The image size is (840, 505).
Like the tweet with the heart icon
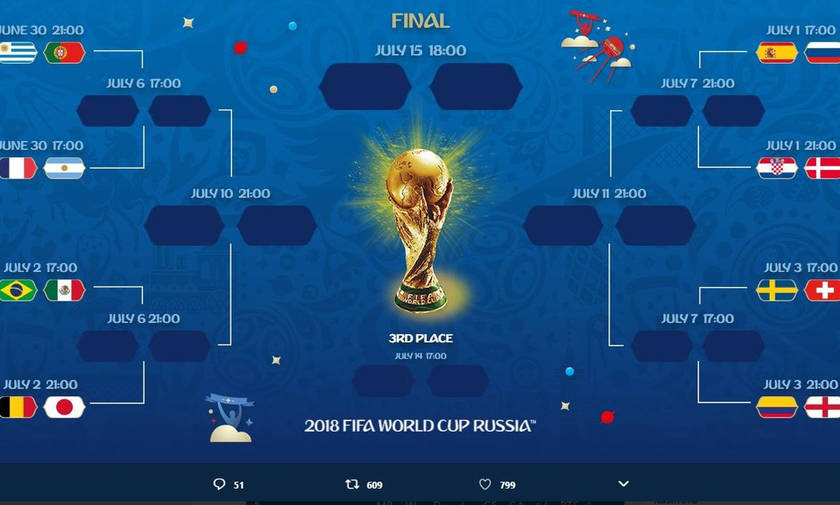pyautogui.click(x=485, y=484)
